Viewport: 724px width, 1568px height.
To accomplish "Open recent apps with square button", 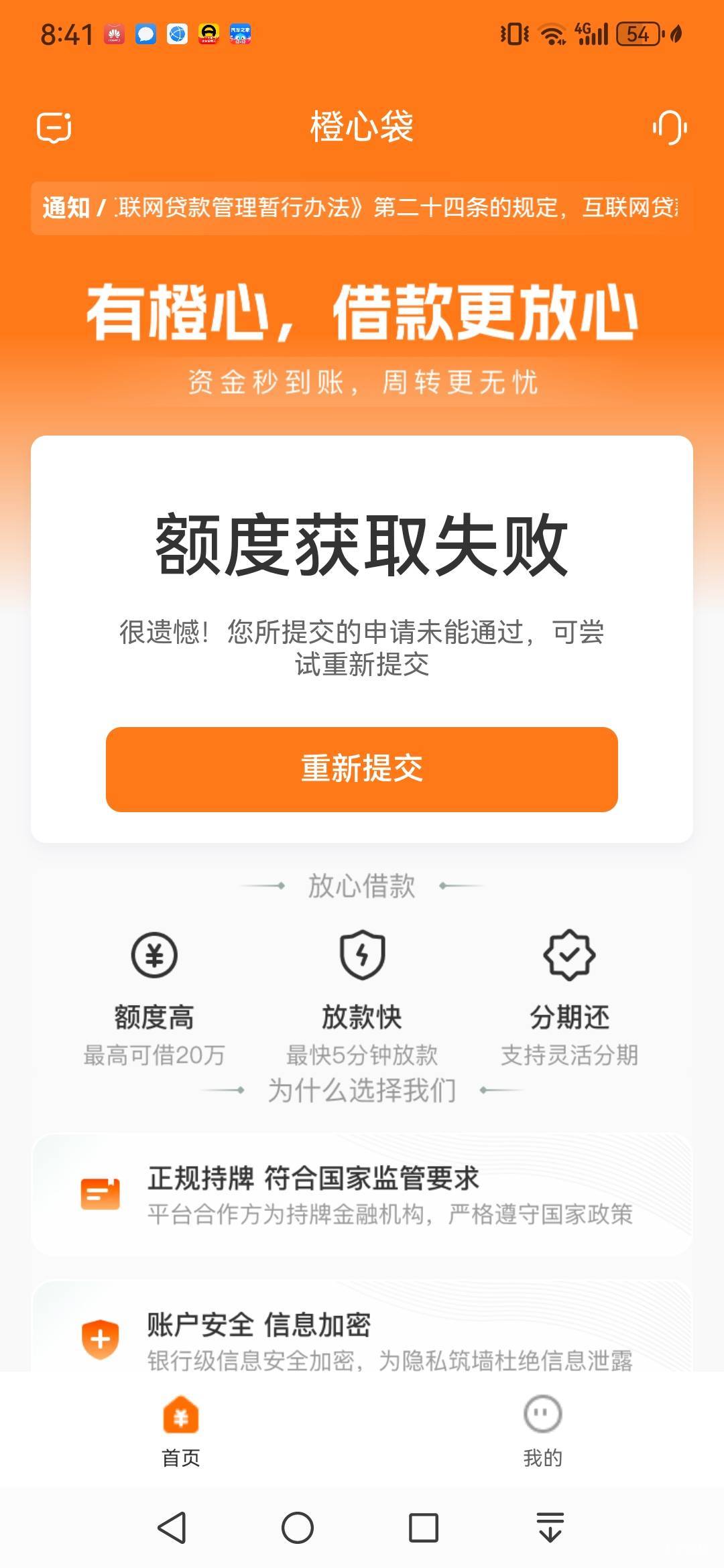I will pos(424,1528).
